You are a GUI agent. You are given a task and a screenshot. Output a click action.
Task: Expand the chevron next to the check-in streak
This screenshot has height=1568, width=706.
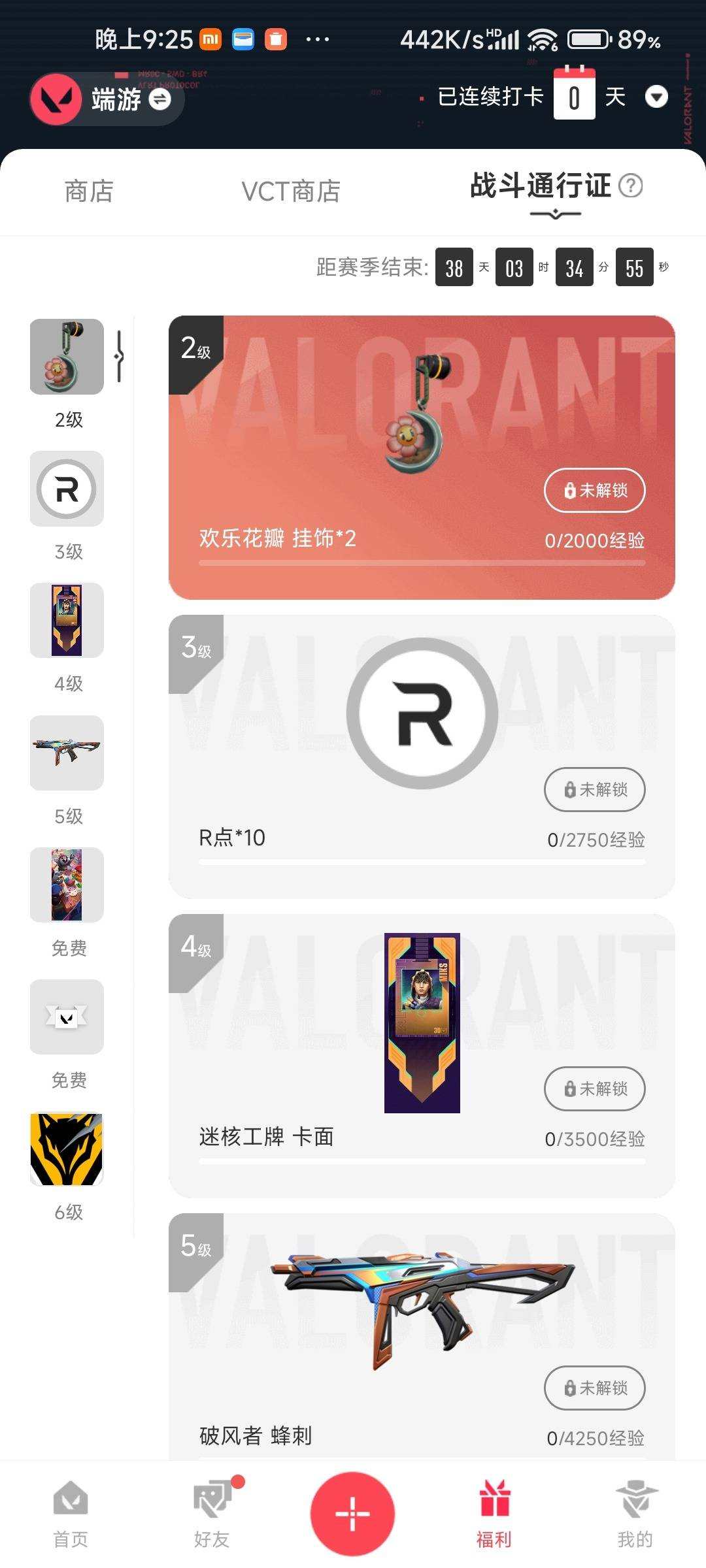(658, 97)
